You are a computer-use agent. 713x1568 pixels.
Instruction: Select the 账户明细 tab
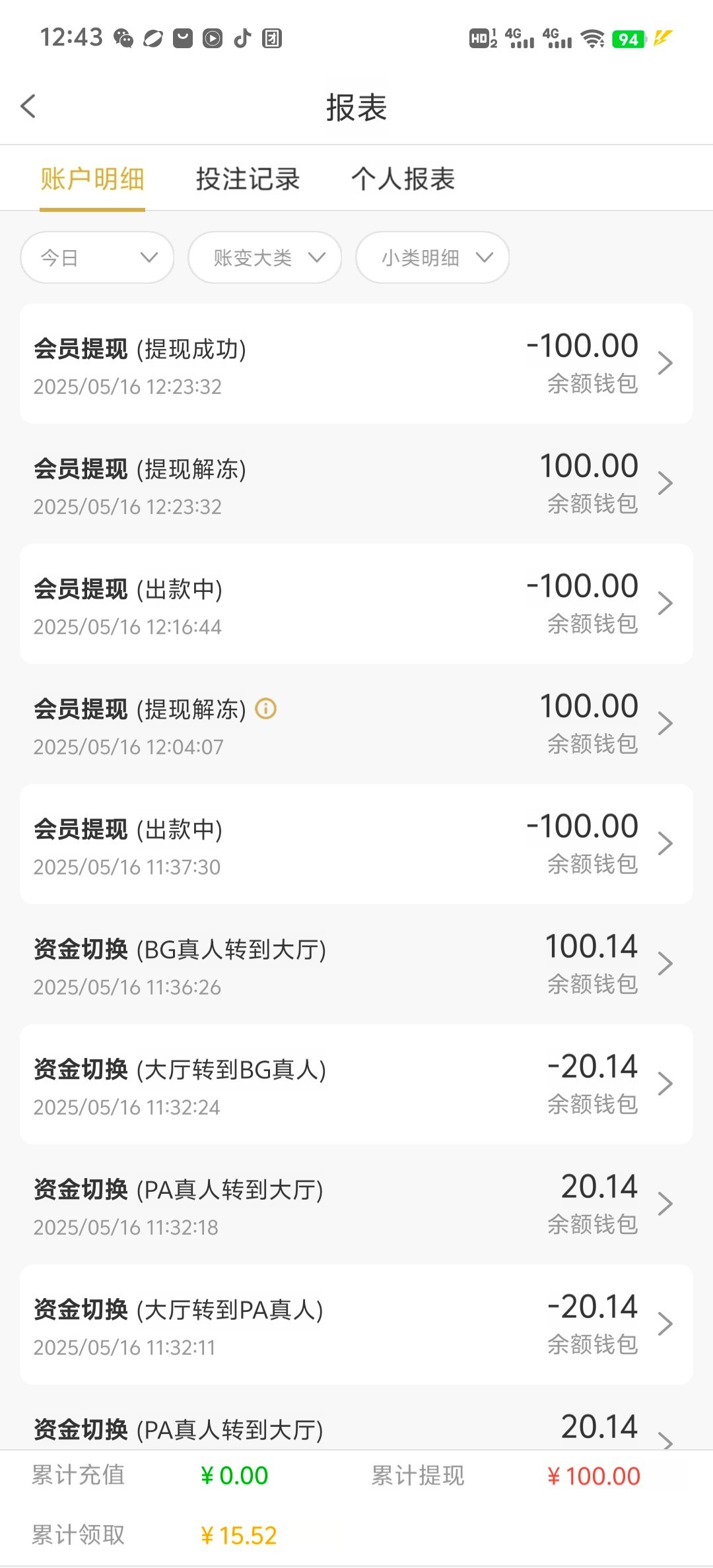point(92,179)
